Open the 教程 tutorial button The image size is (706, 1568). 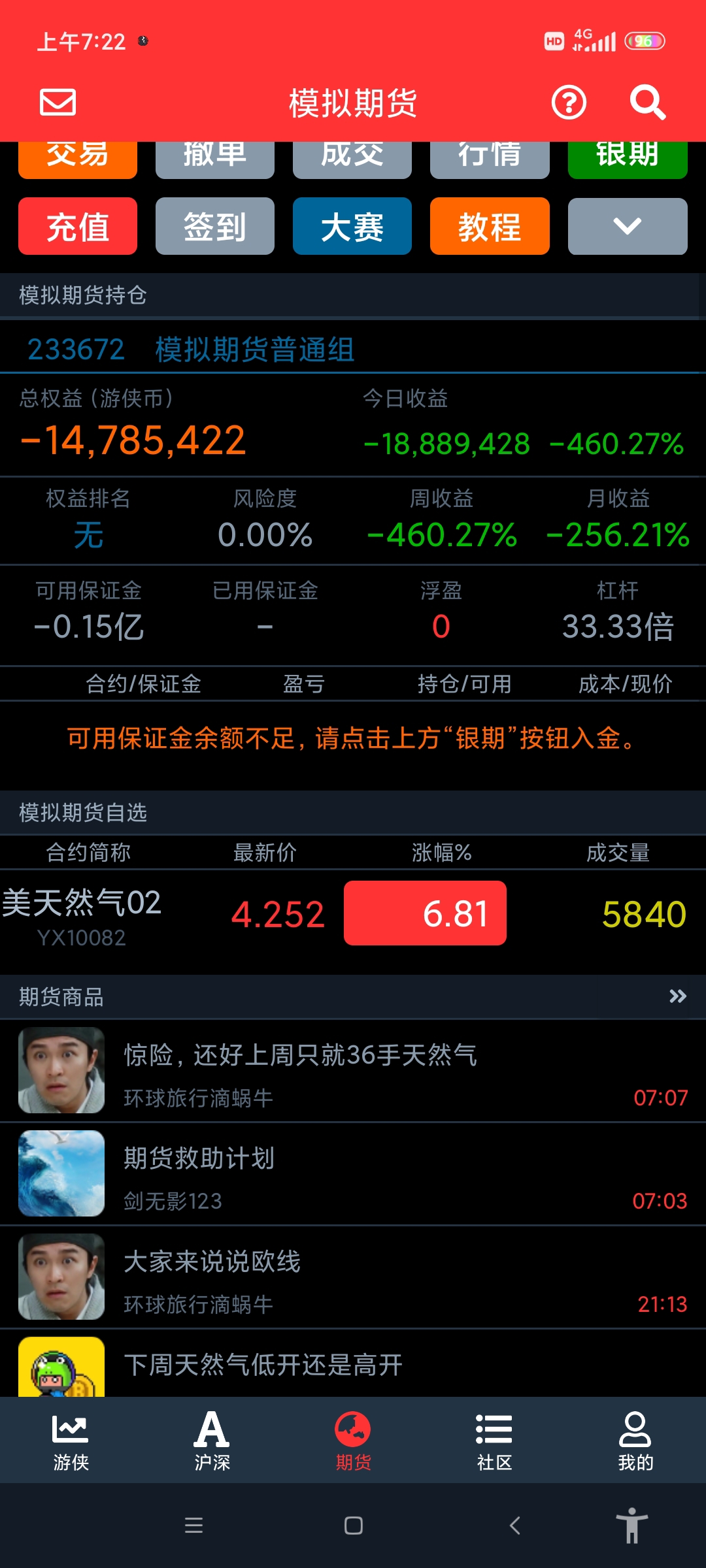point(490,227)
